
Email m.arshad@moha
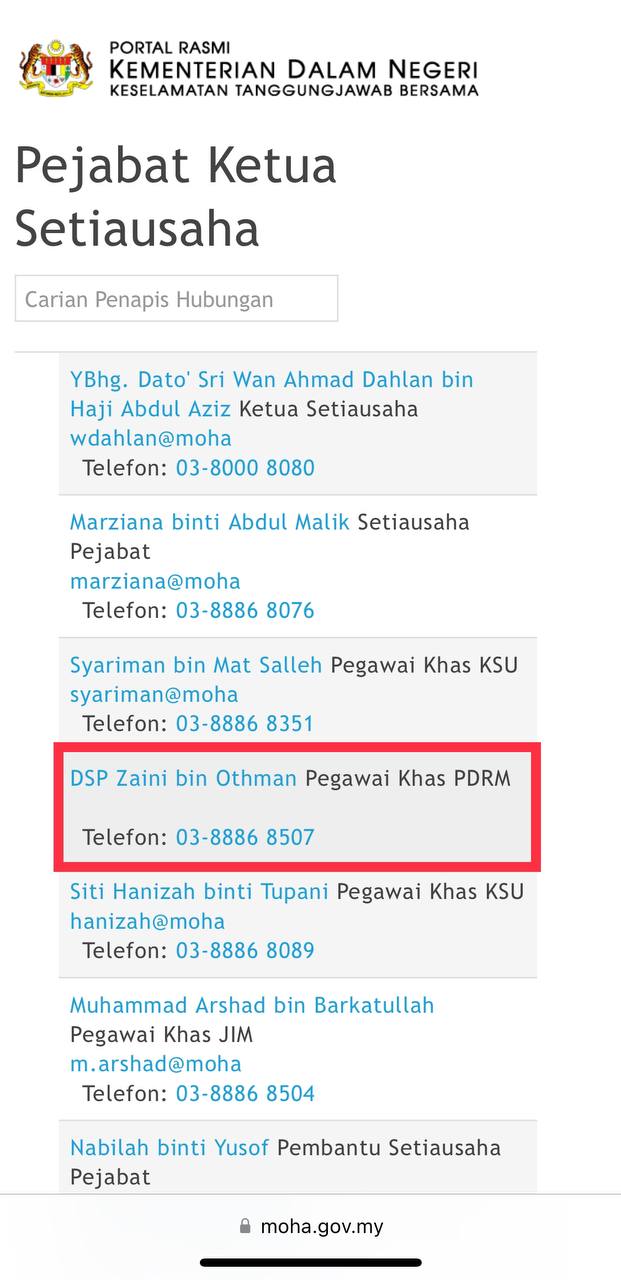pyautogui.click(x=155, y=1064)
